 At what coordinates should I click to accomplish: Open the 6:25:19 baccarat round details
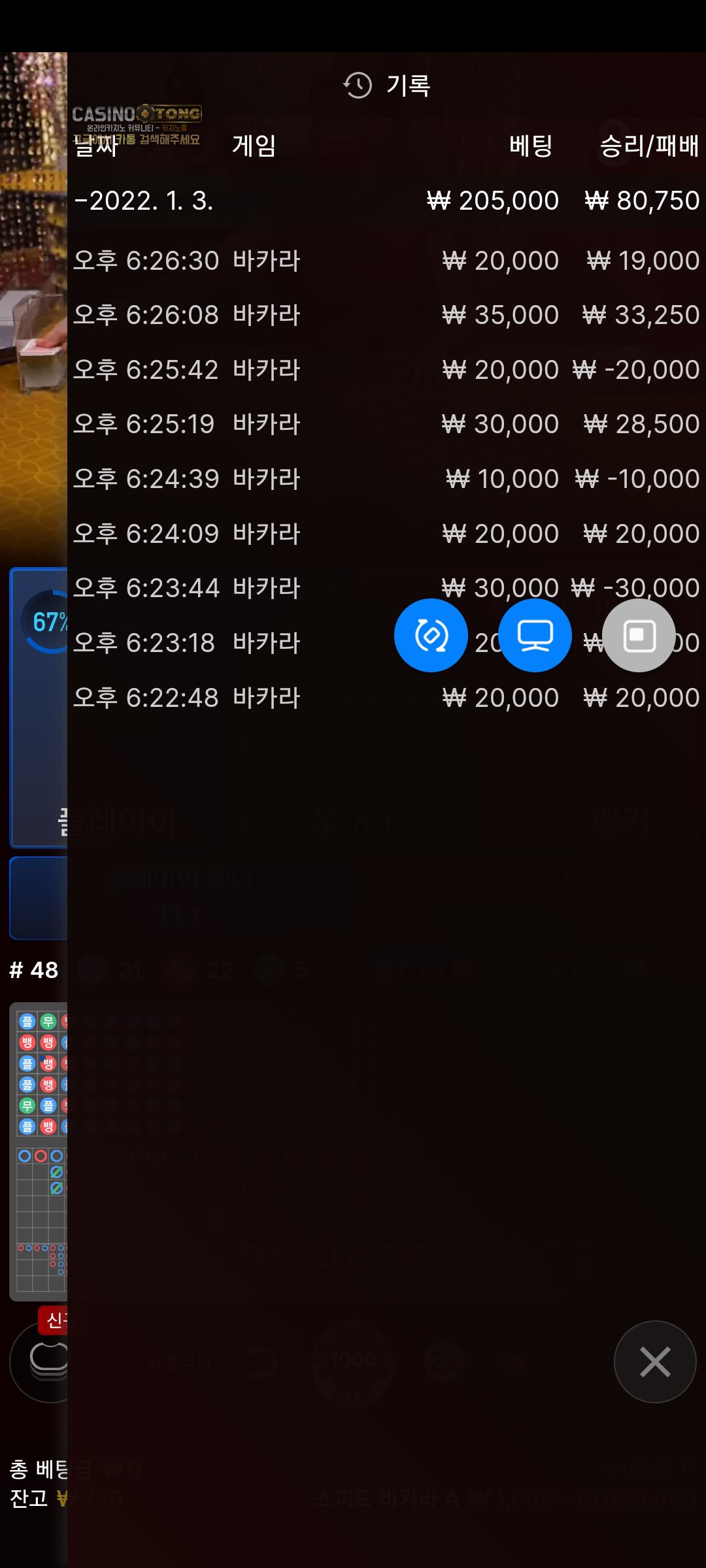[x=386, y=424]
